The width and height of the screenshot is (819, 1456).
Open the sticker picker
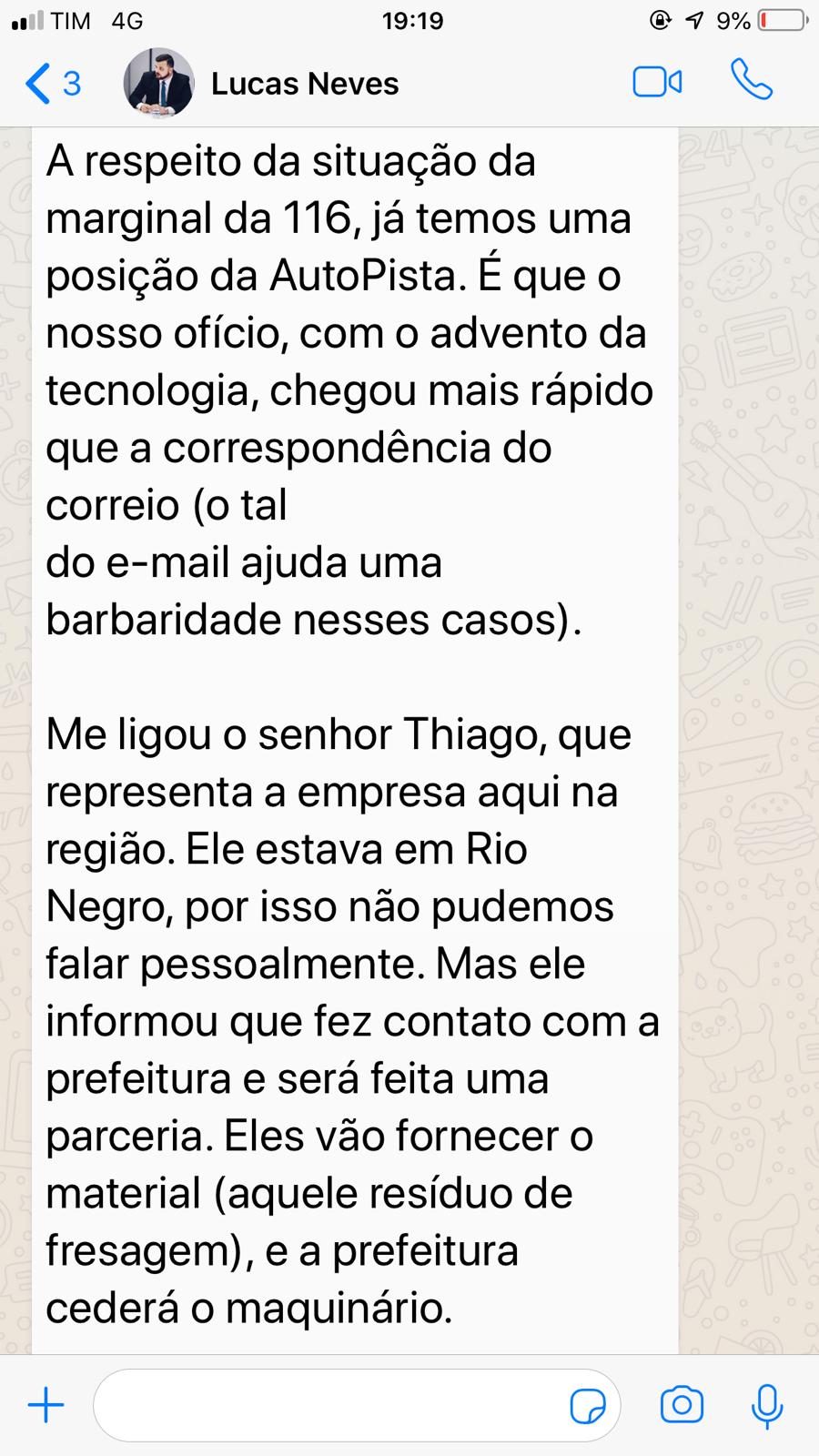click(x=588, y=1406)
